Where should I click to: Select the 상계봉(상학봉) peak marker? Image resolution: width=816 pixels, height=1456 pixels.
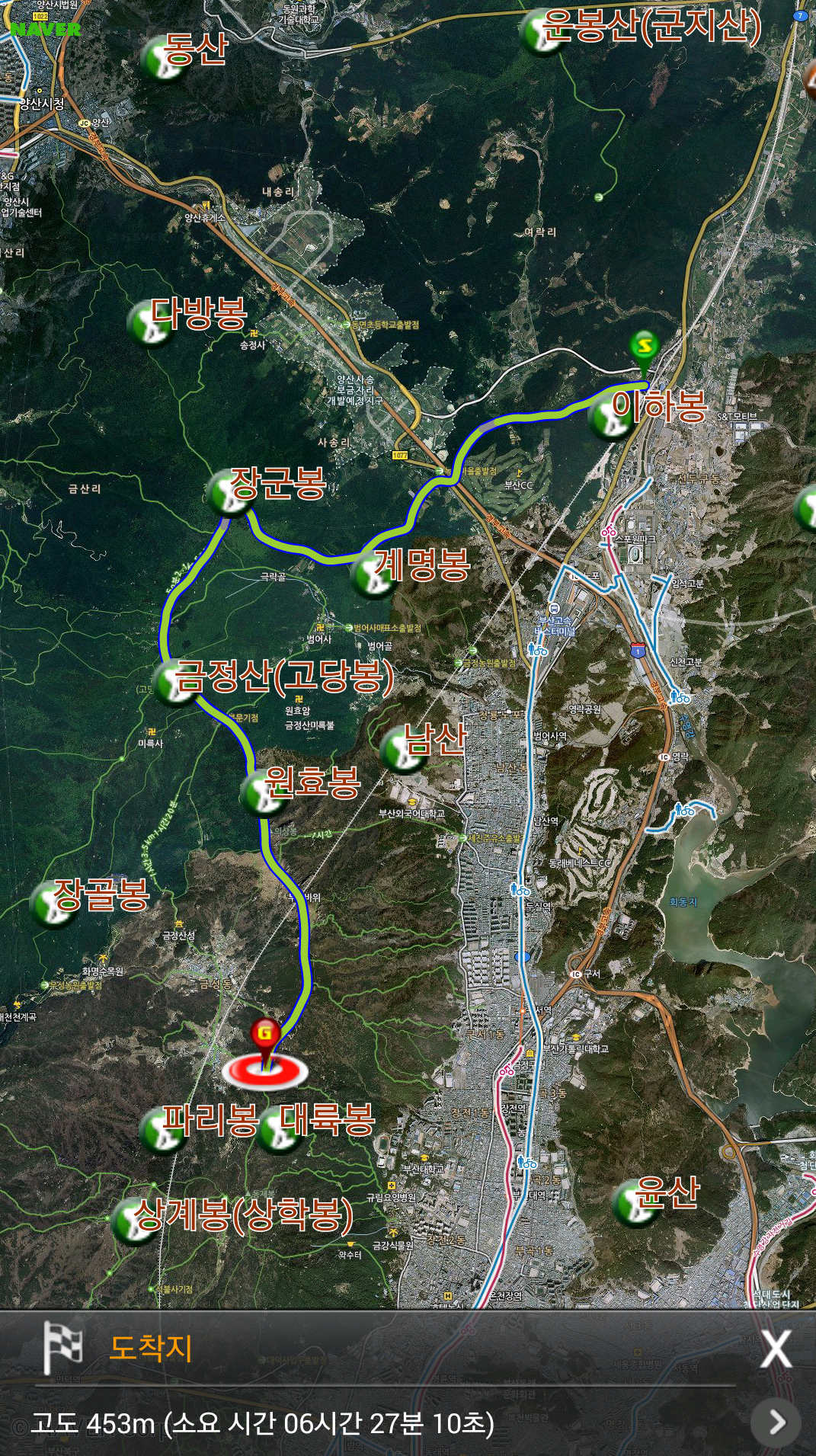(x=136, y=1221)
